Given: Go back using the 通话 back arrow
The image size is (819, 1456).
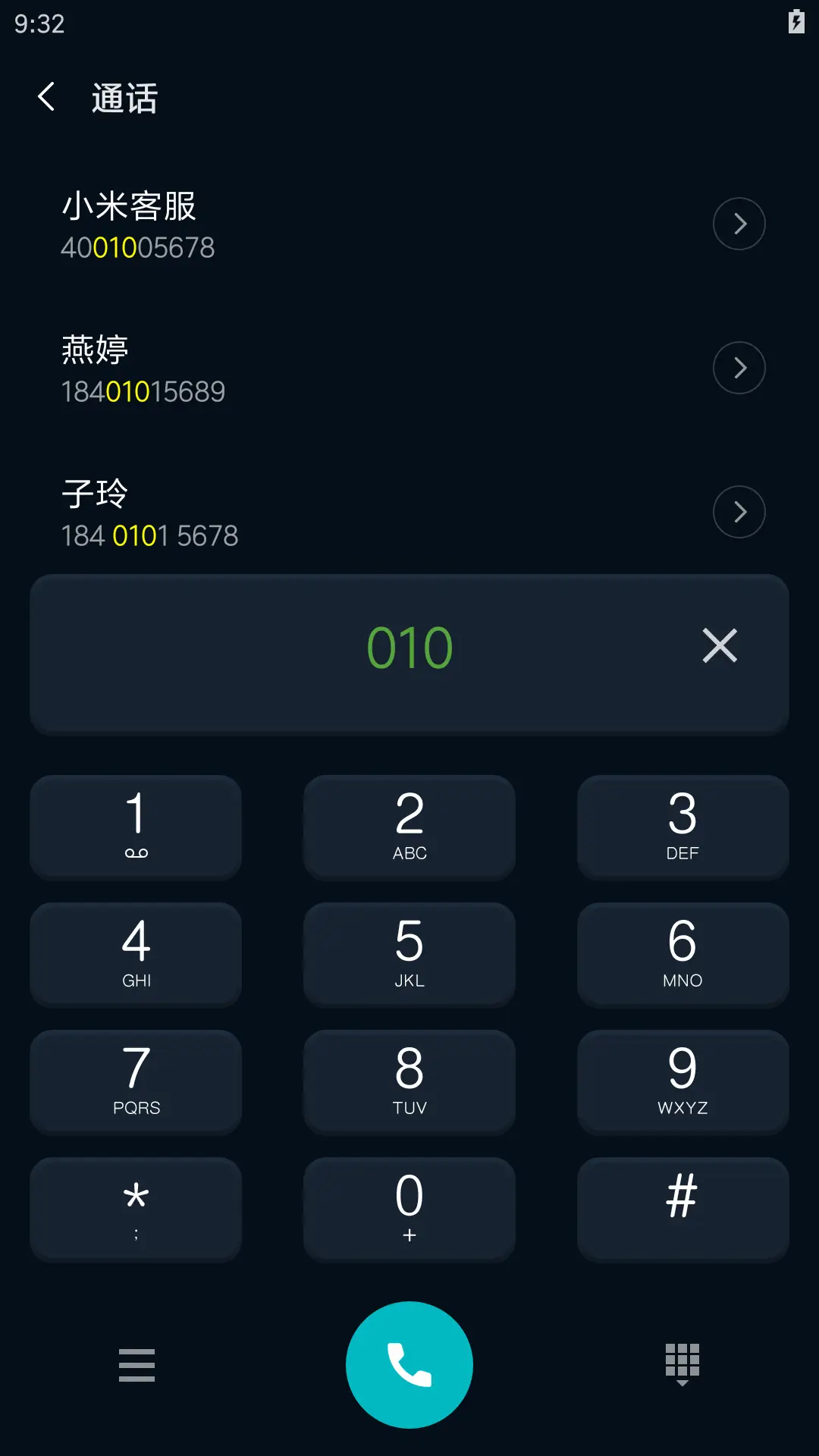Looking at the screenshot, I should 45,97.
